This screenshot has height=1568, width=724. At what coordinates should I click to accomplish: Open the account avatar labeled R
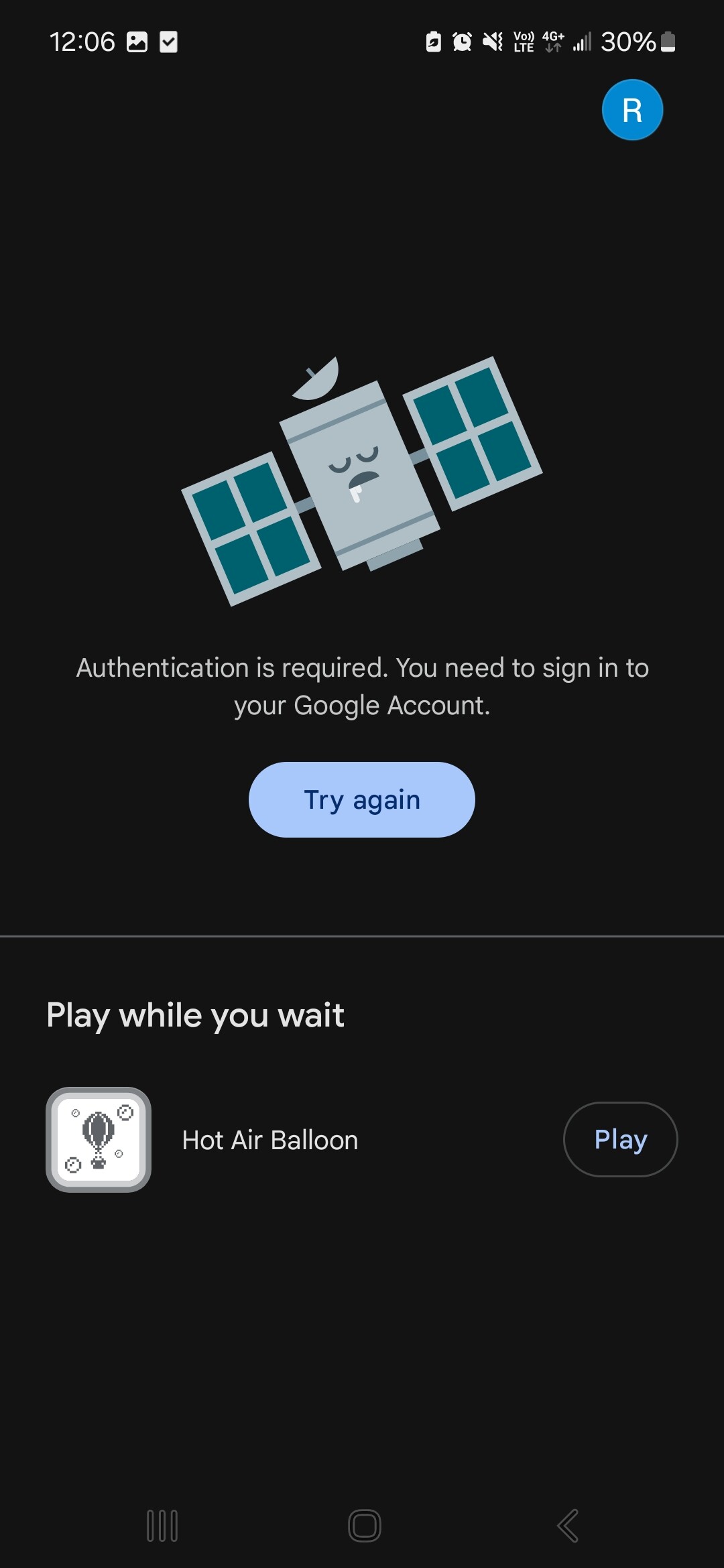click(x=632, y=110)
